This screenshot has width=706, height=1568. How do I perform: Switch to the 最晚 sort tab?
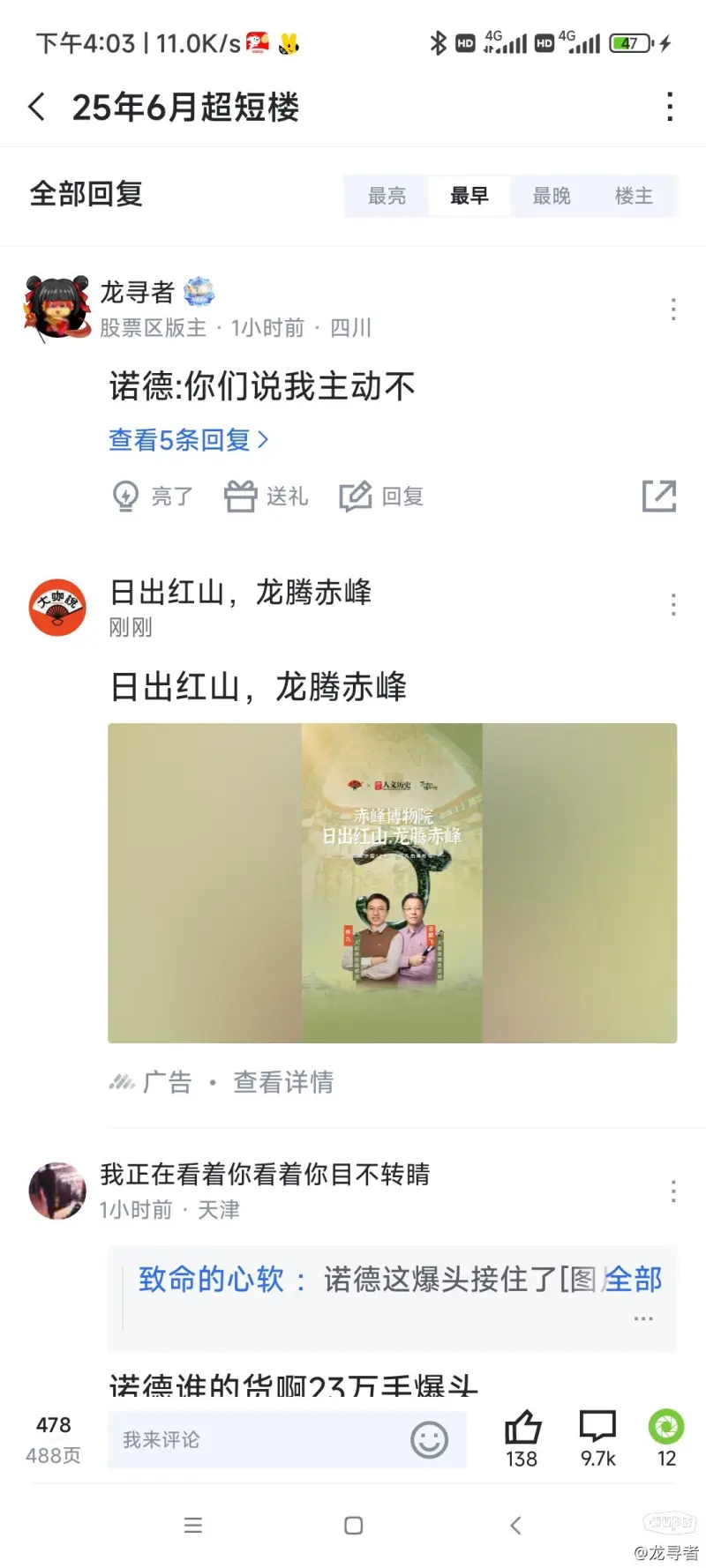[x=552, y=196]
